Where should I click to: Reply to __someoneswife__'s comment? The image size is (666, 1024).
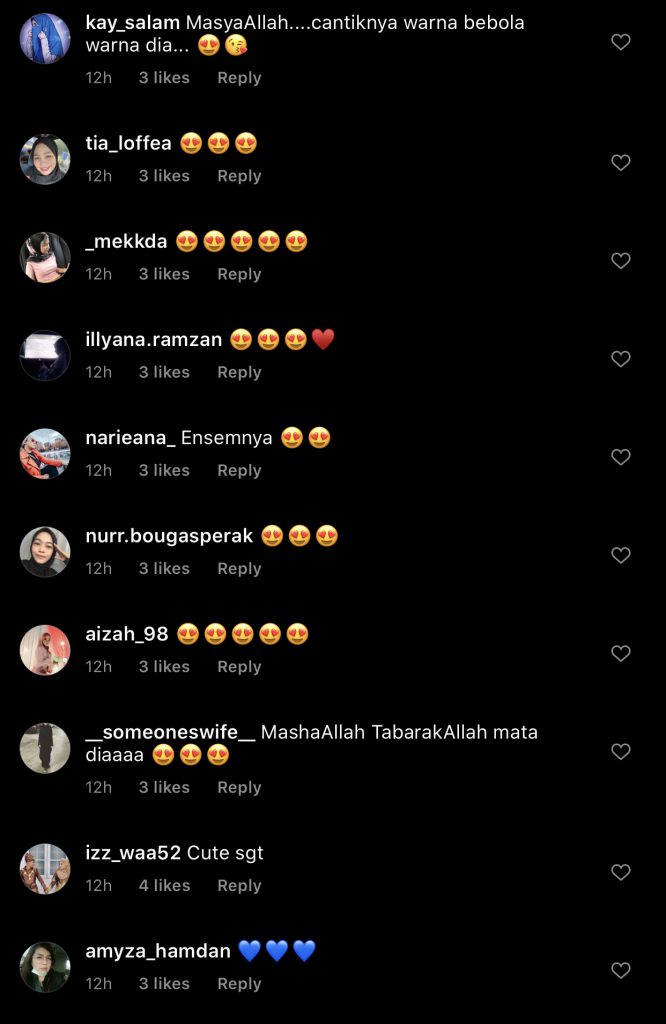coord(239,787)
